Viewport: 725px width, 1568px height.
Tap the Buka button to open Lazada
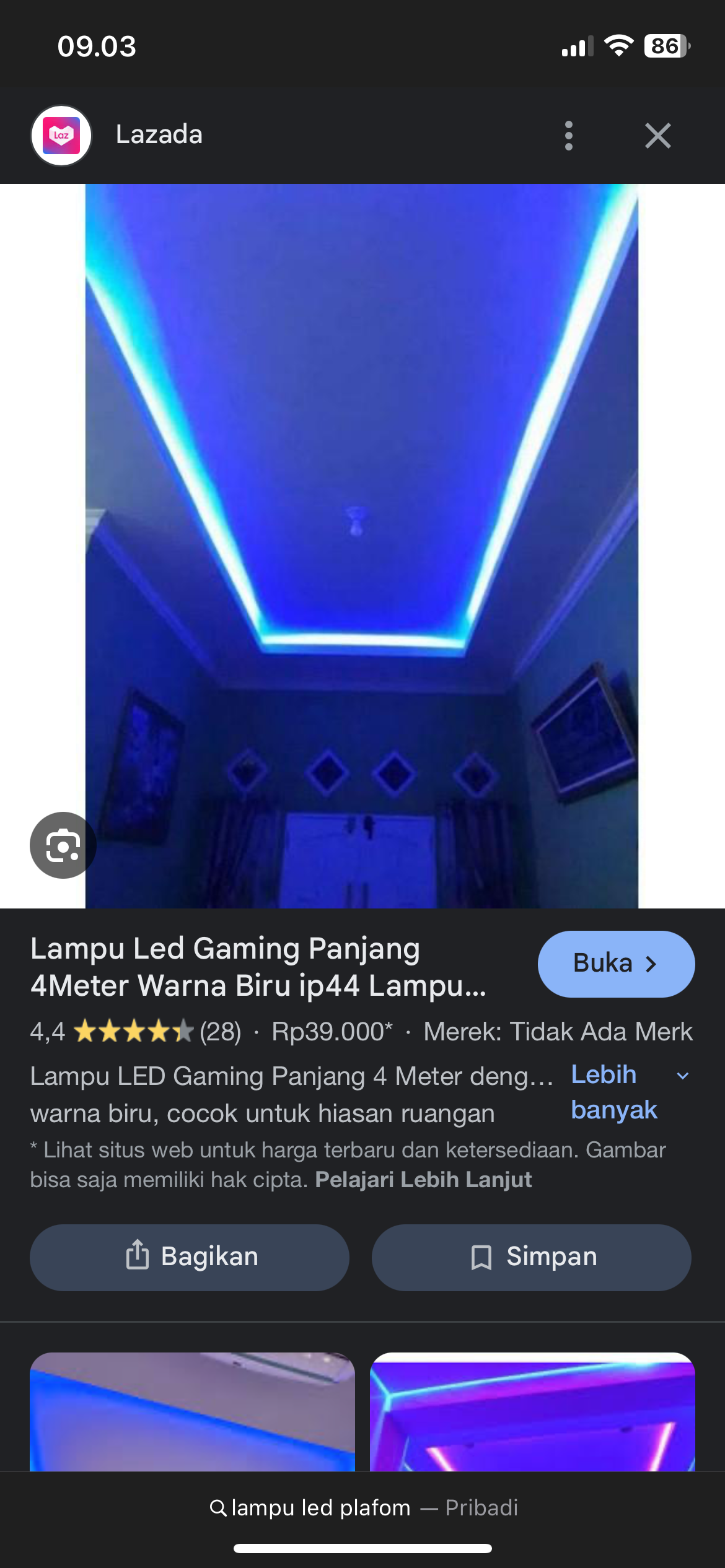(x=615, y=964)
